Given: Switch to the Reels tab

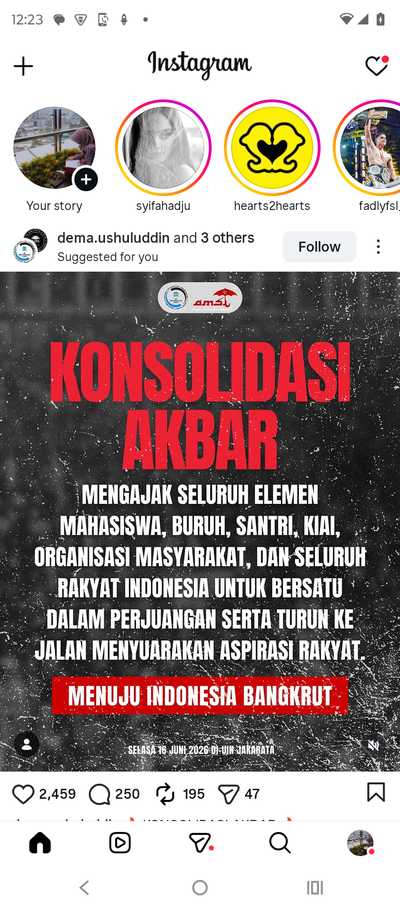Looking at the screenshot, I should (120, 843).
